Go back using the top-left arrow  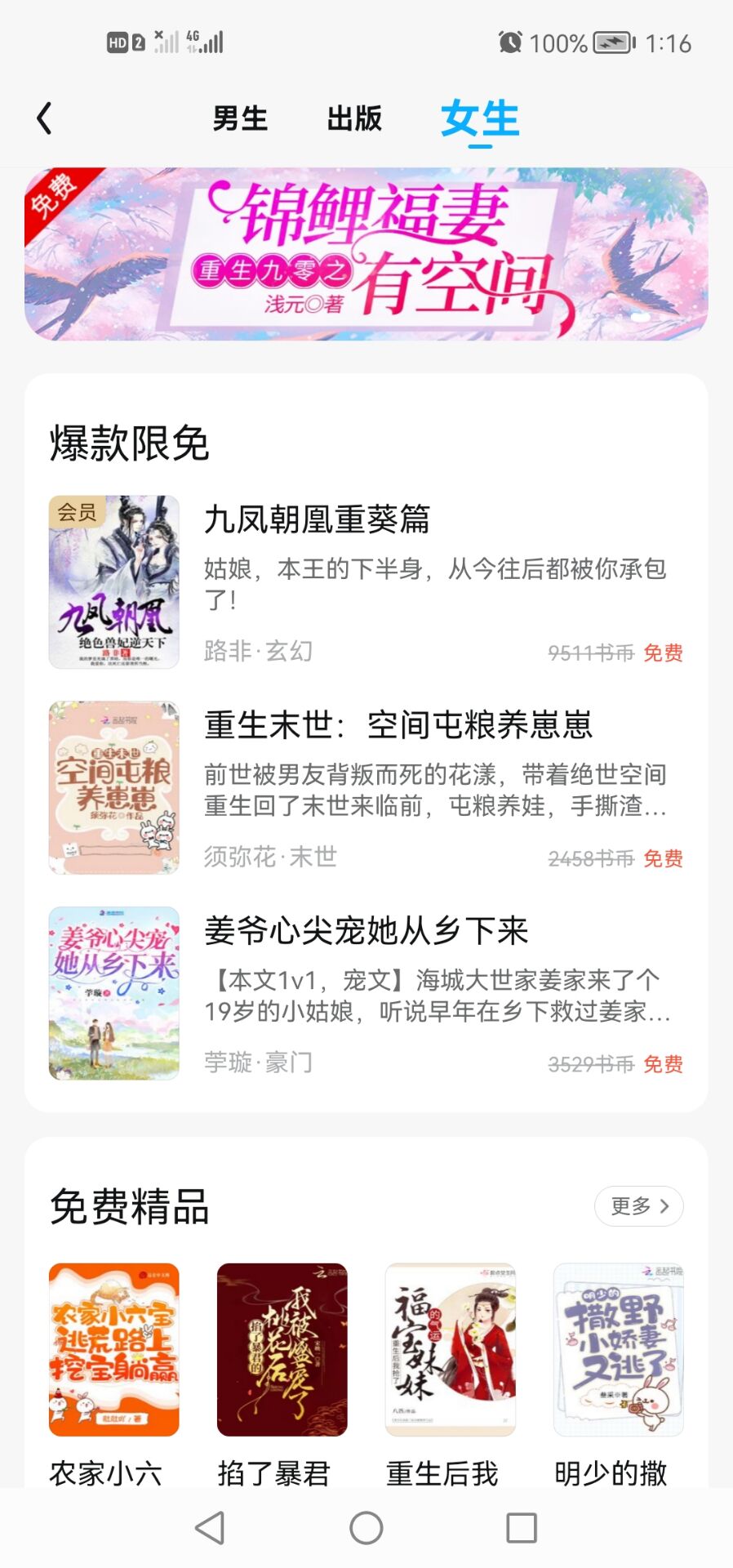point(45,118)
